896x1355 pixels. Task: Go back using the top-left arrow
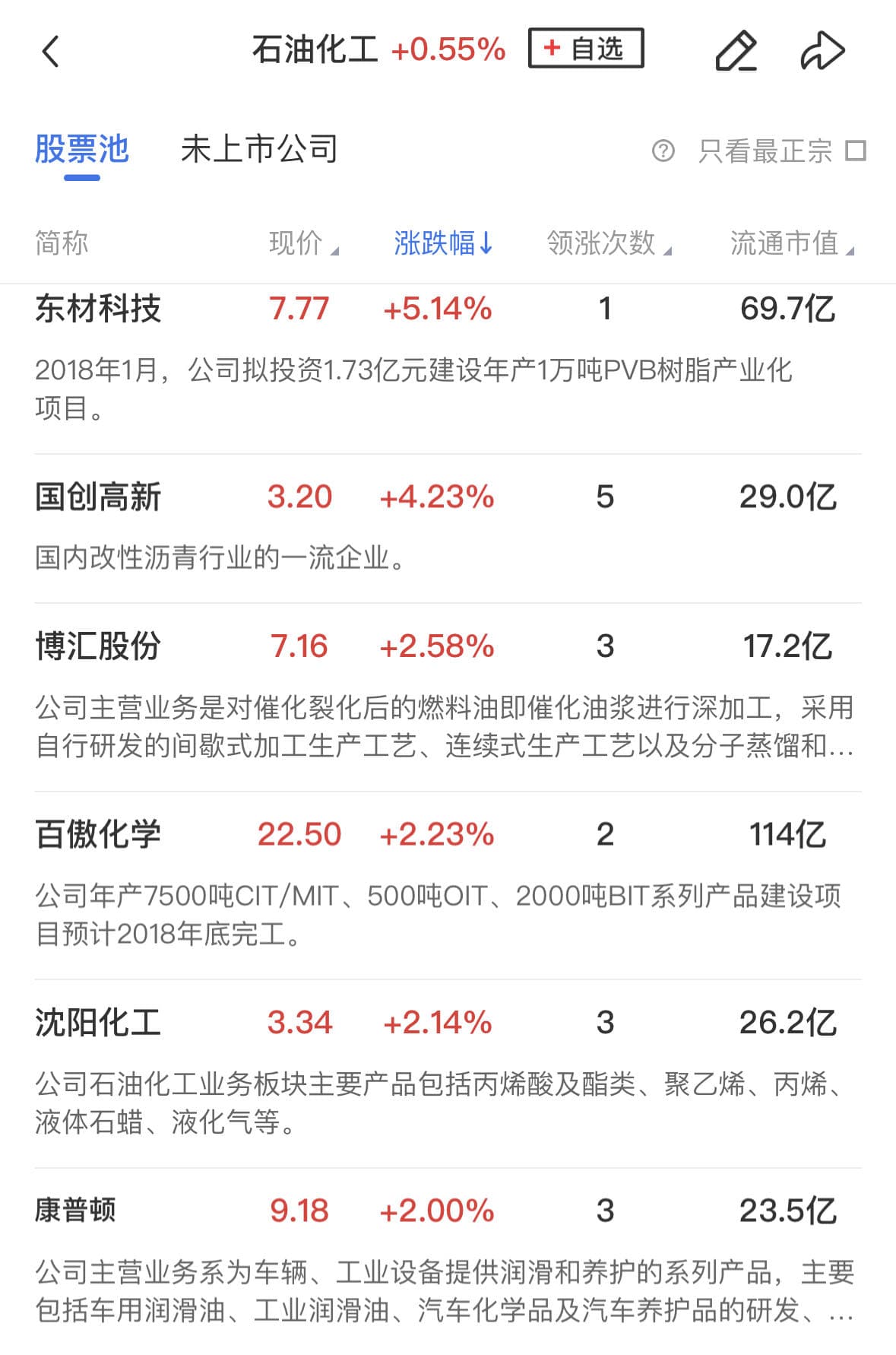(x=51, y=52)
